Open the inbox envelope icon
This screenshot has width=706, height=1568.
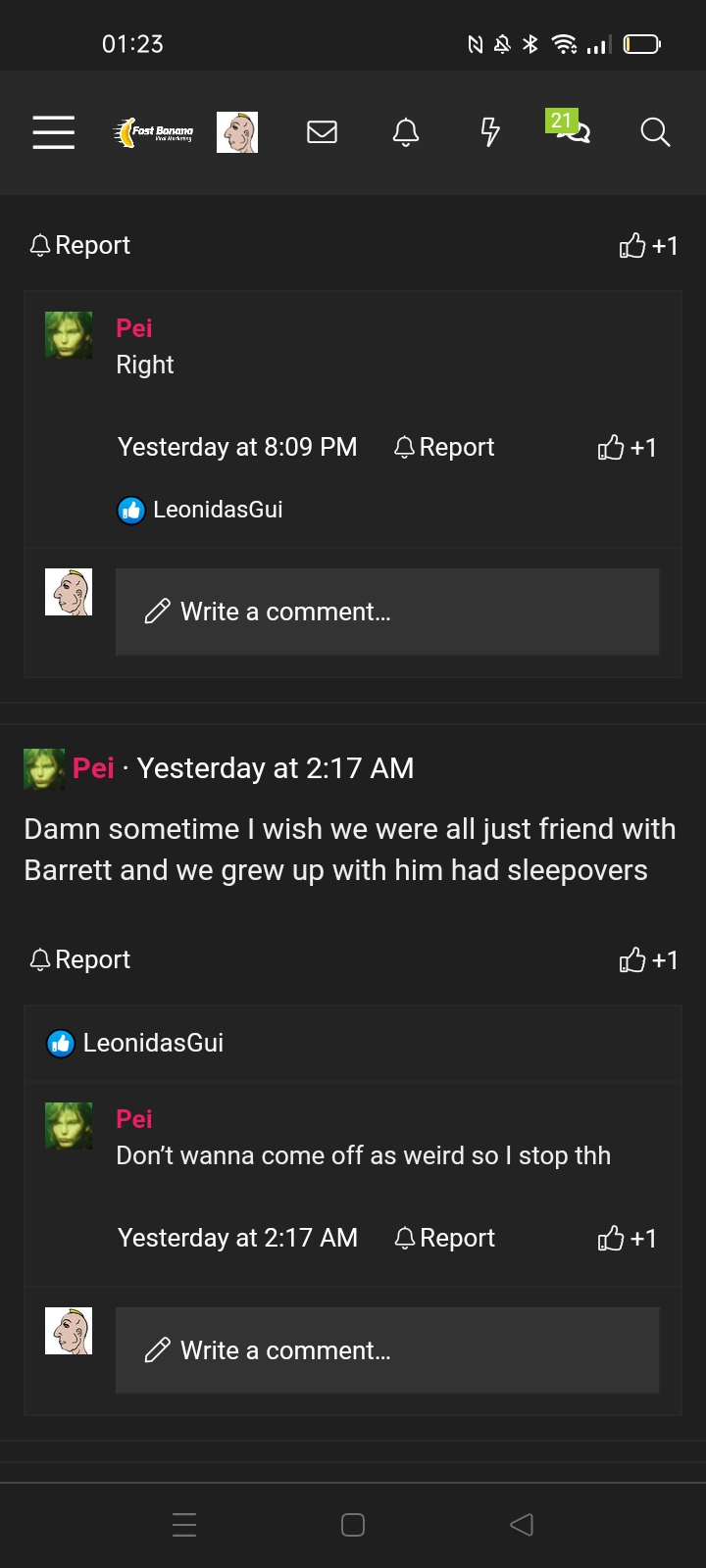[322, 131]
